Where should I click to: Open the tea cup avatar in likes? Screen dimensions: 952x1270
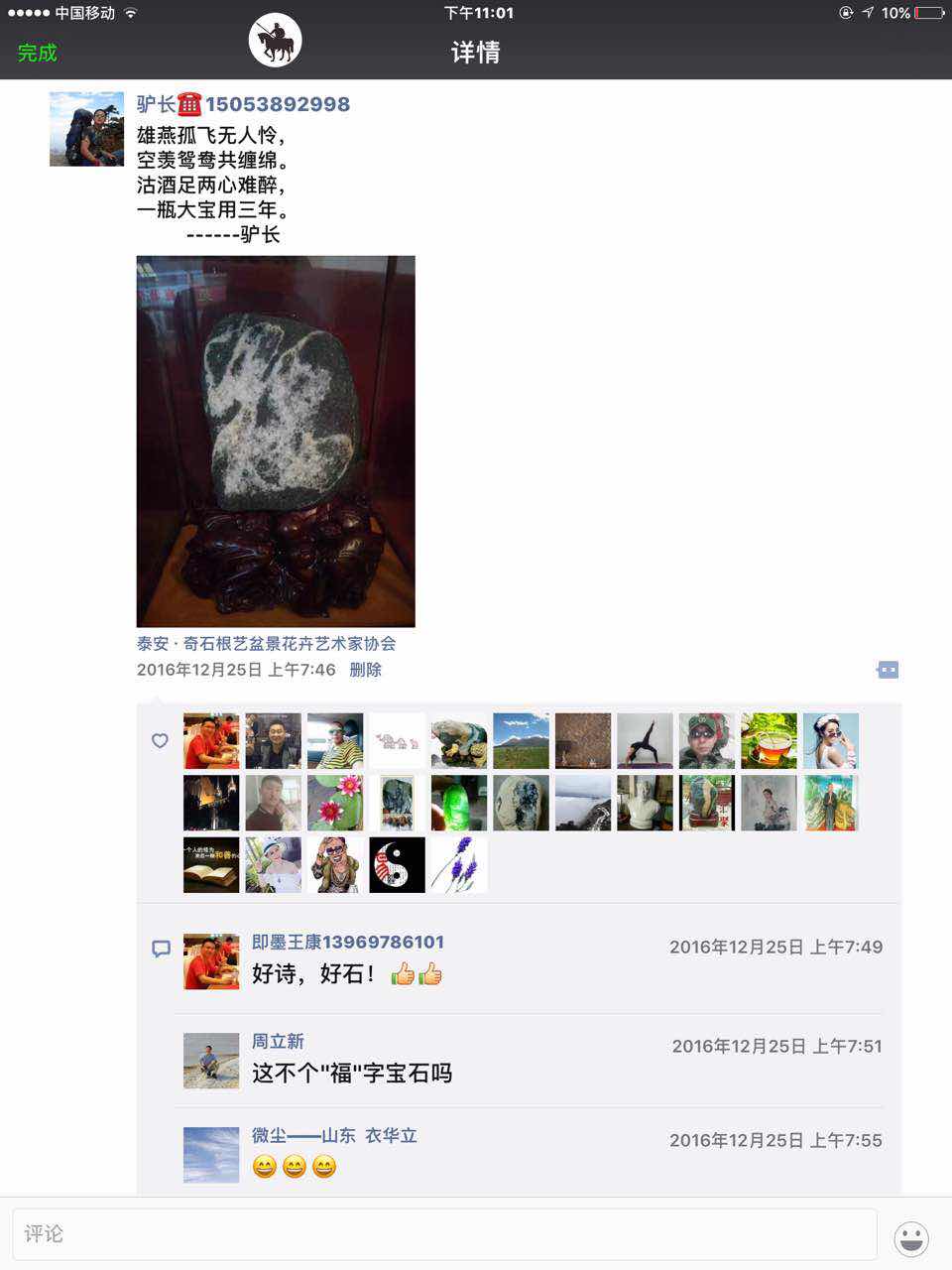[x=769, y=740]
